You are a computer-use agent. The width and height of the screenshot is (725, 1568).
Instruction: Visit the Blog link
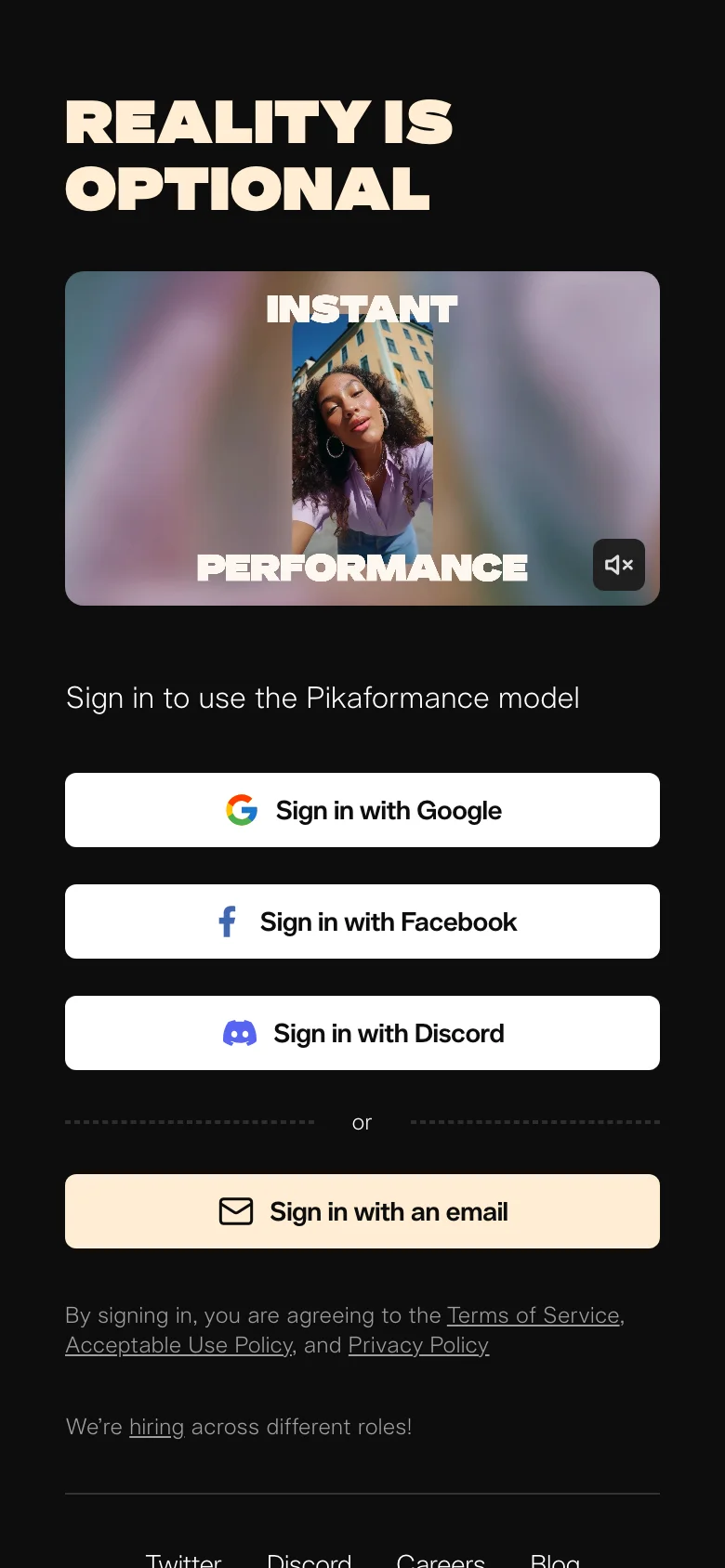click(x=555, y=1561)
